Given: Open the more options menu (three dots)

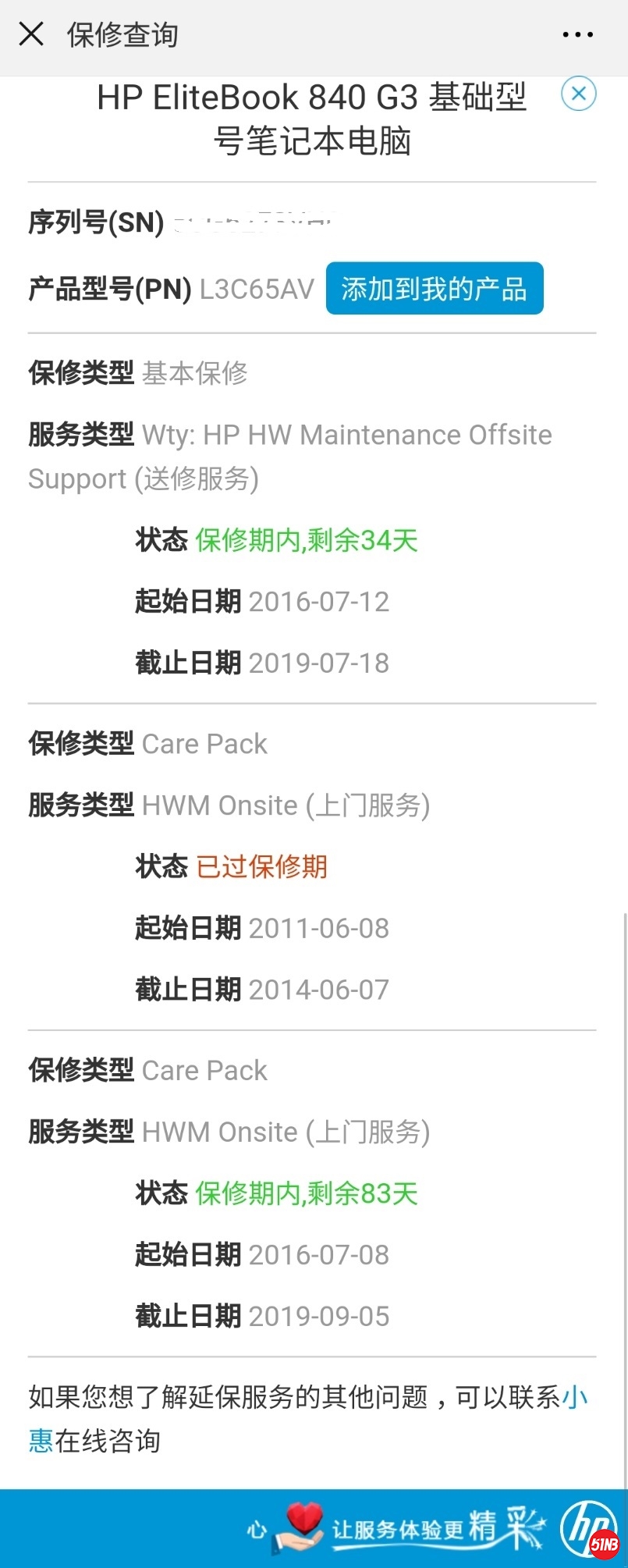Looking at the screenshot, I should coord(578,34).
